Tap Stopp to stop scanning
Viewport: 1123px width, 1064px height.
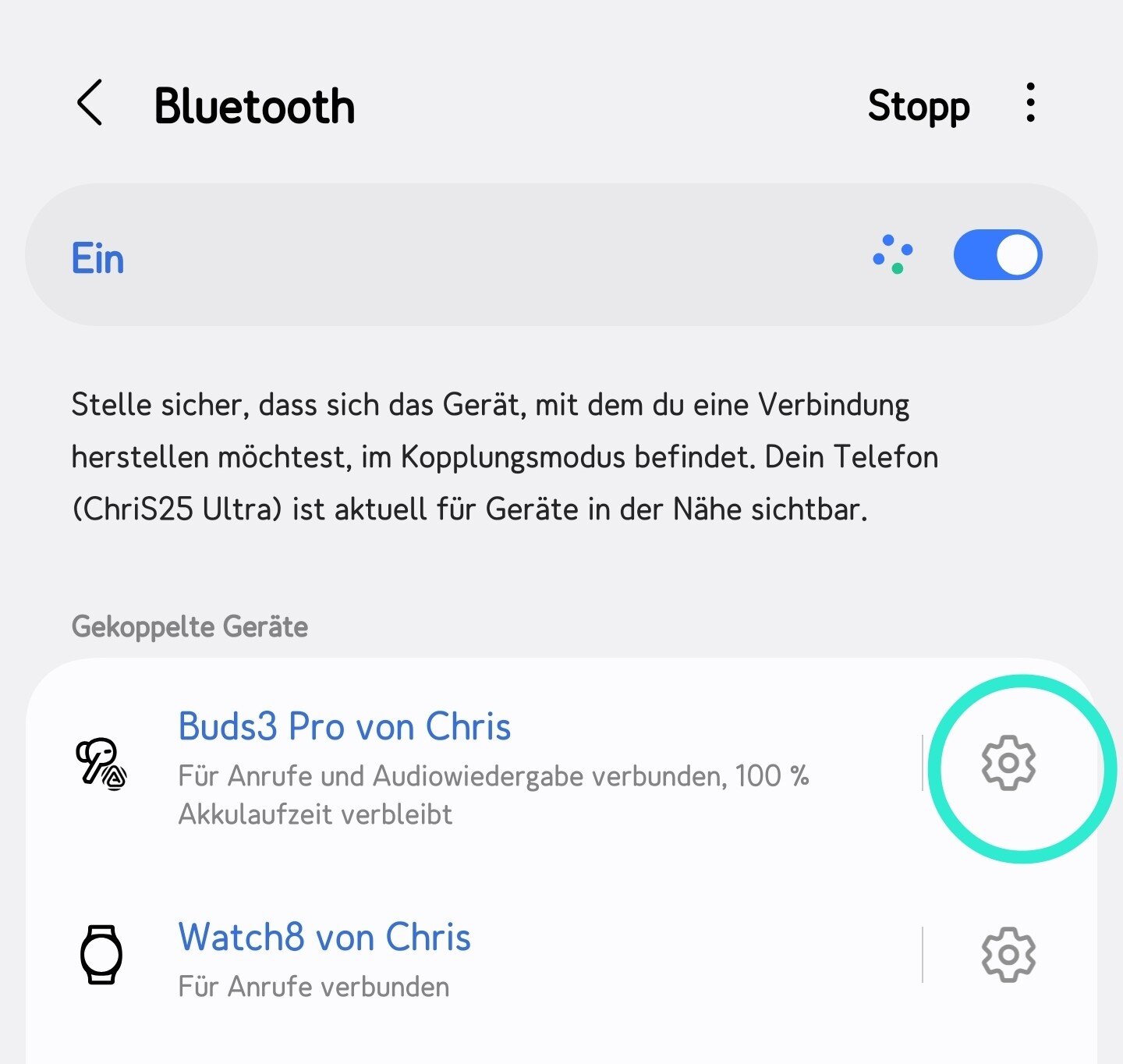click(918, 105)
